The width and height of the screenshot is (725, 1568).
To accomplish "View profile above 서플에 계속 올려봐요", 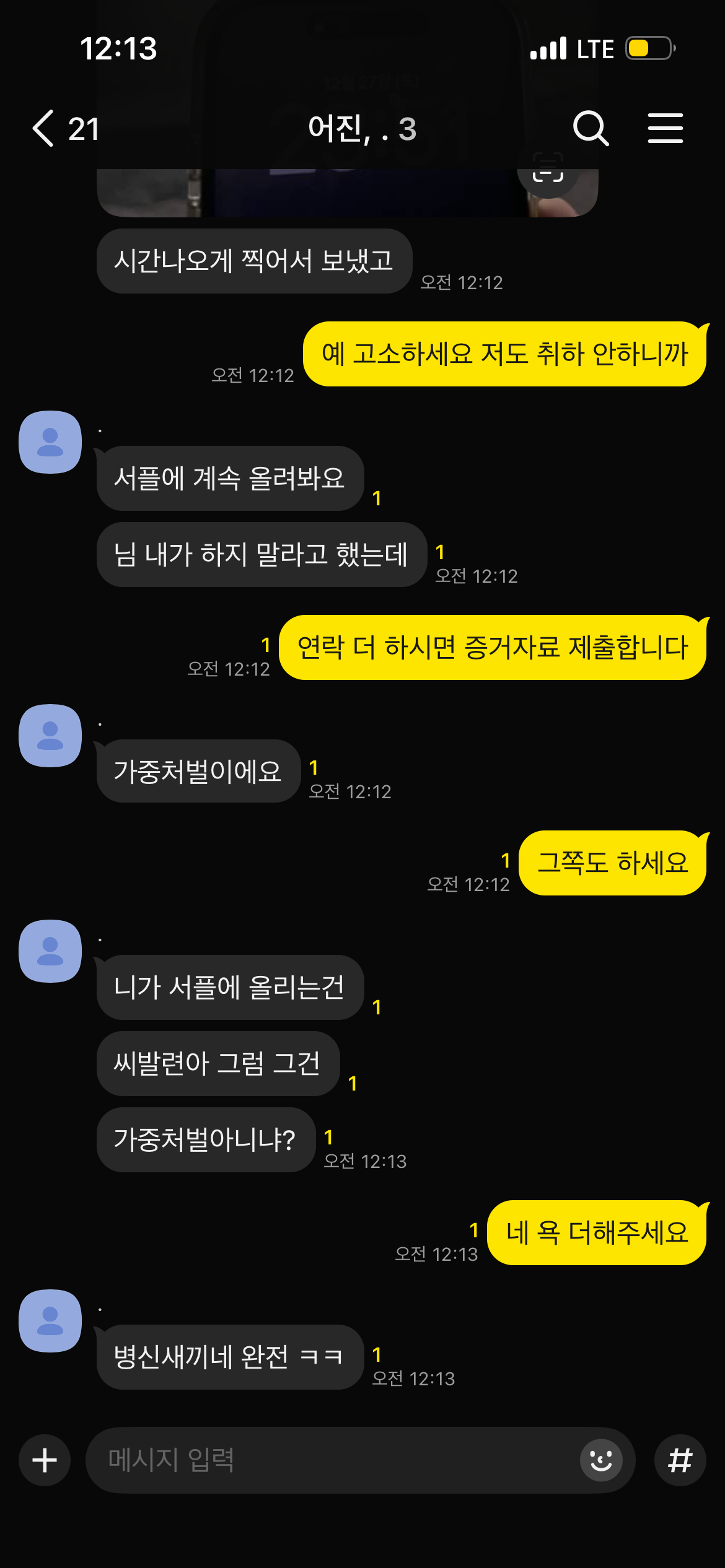I will [x=50, y=442].
